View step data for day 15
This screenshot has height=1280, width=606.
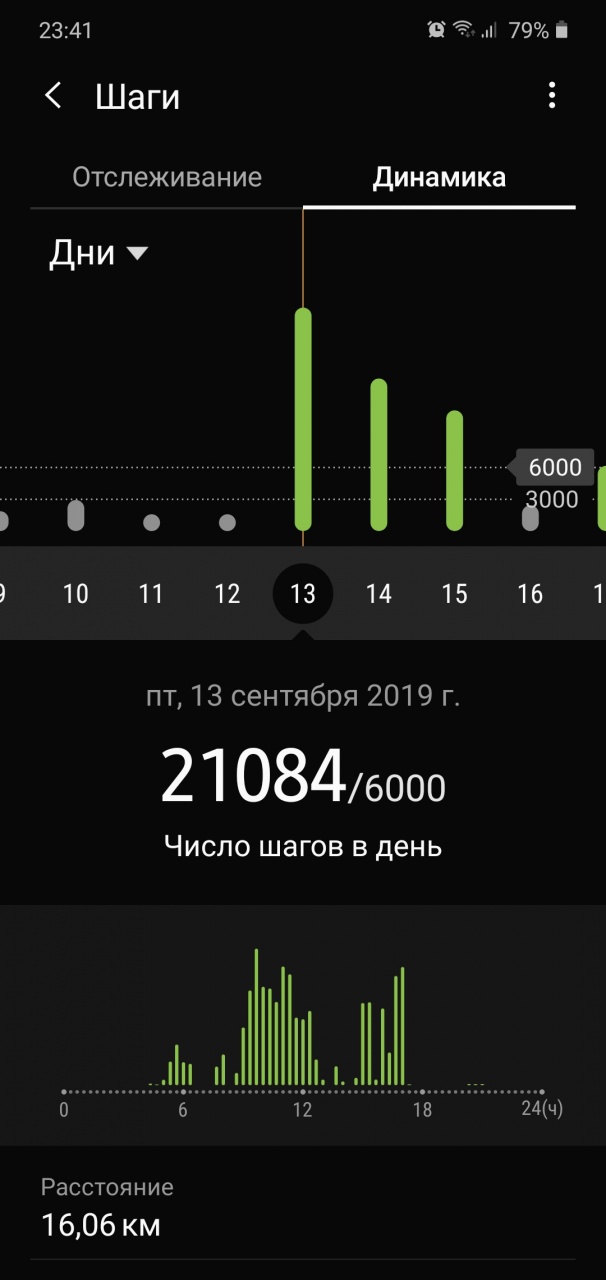click(454, 594)
